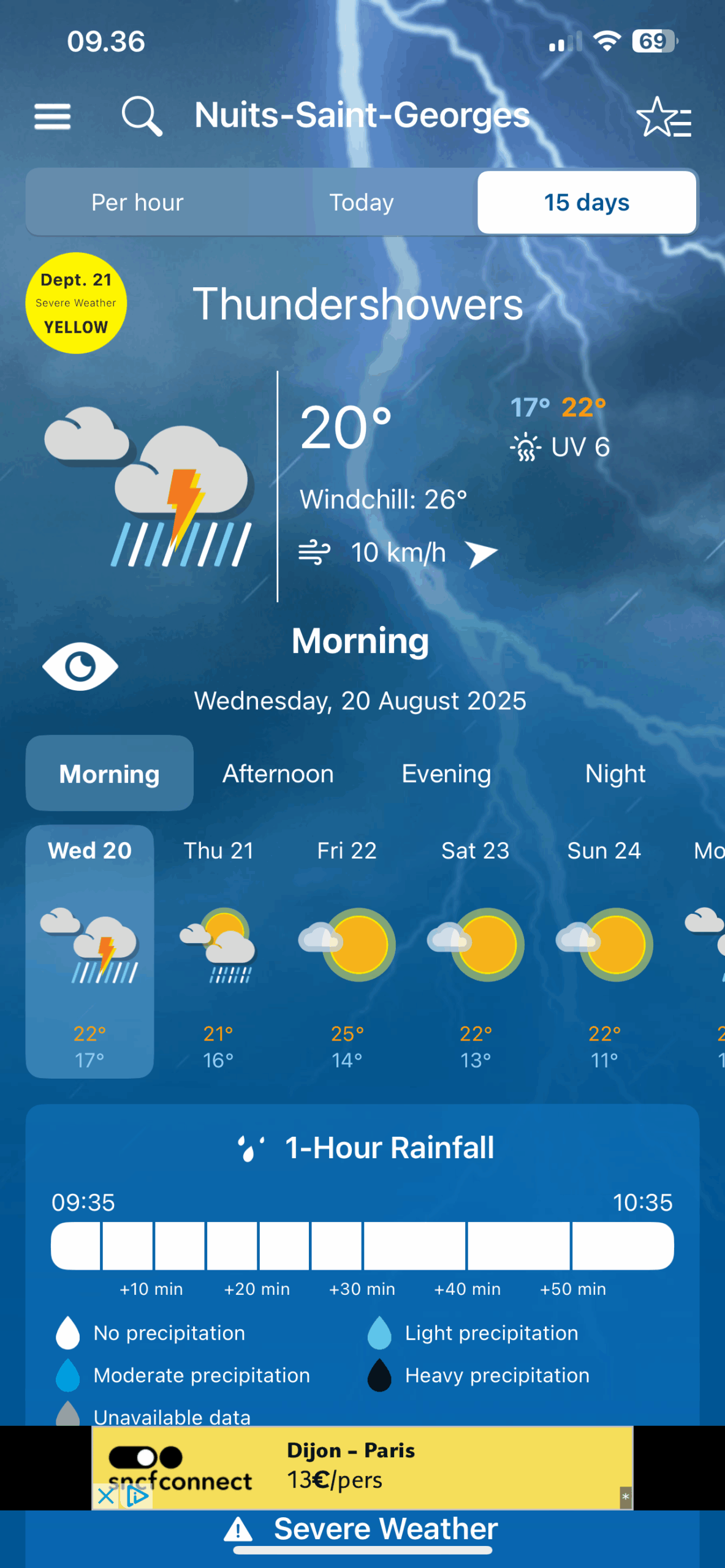The width and height of the screenshot is (725, 1568).
Task: Select the Morning period
Action: 110,774
